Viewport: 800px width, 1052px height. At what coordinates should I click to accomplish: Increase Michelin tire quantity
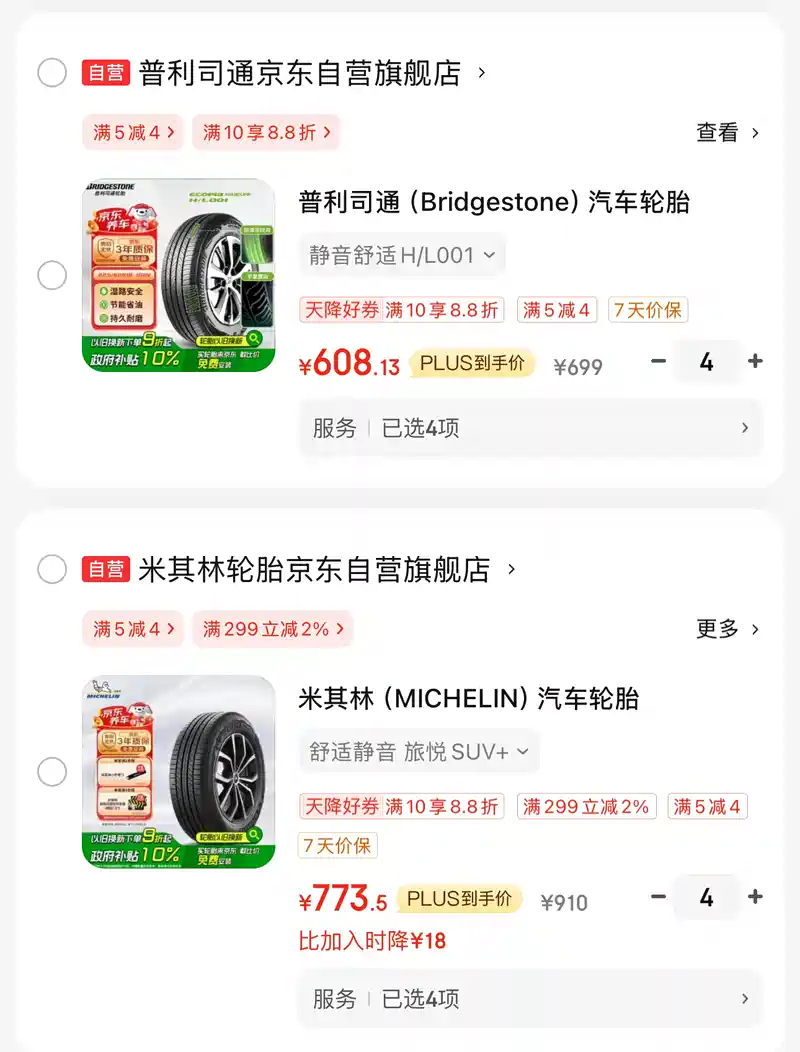755,897
